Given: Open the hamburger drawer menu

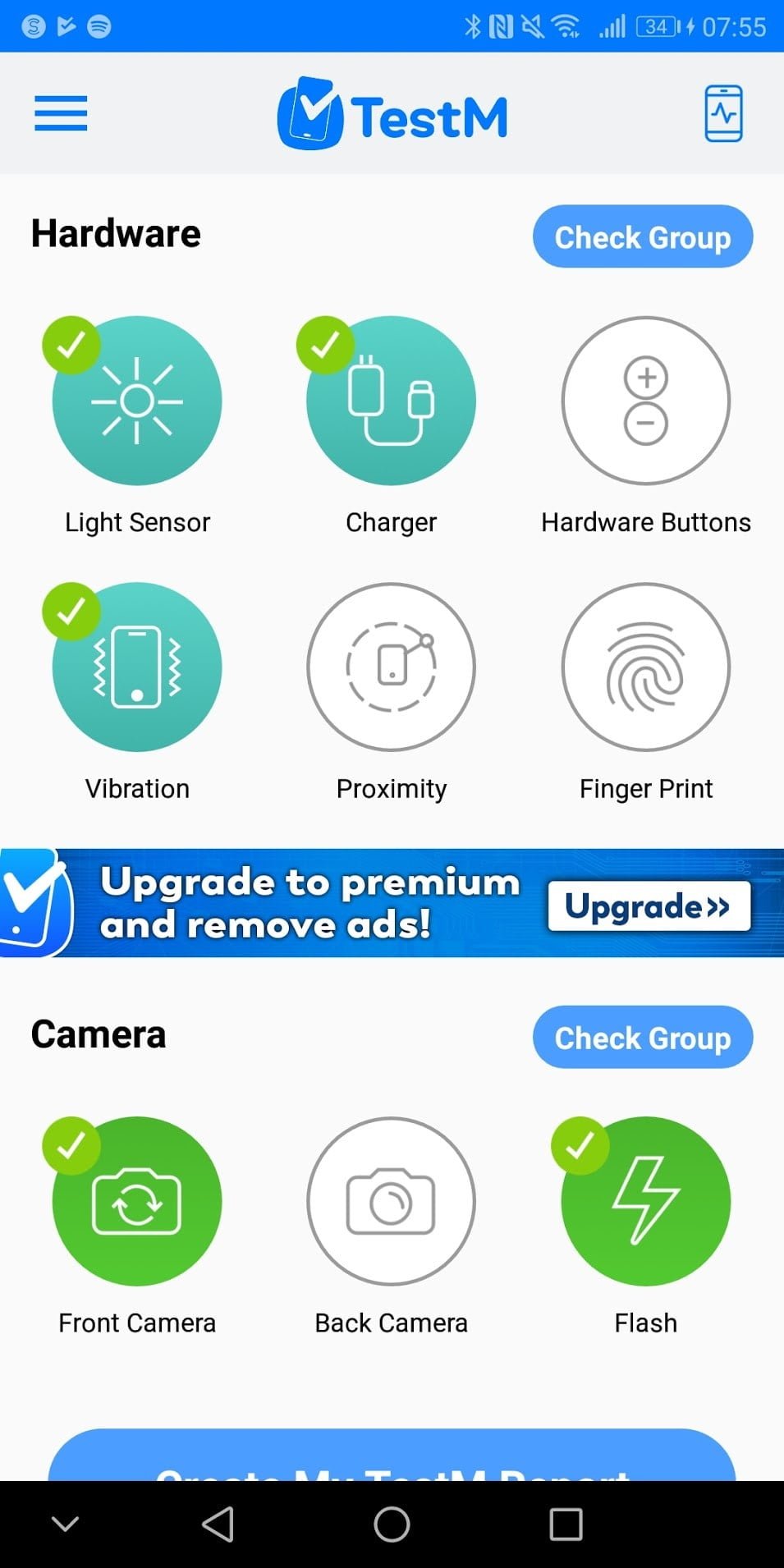Looking at the screenshot, I should [x=61, y=113].
